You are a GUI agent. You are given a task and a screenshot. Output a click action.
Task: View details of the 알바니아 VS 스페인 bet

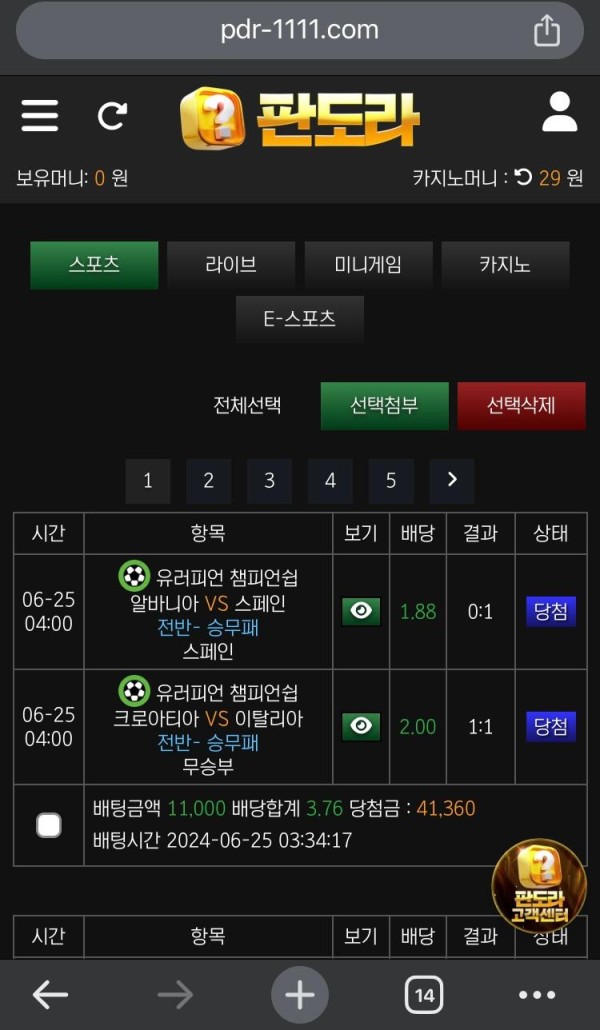click(x=361, y=611)
